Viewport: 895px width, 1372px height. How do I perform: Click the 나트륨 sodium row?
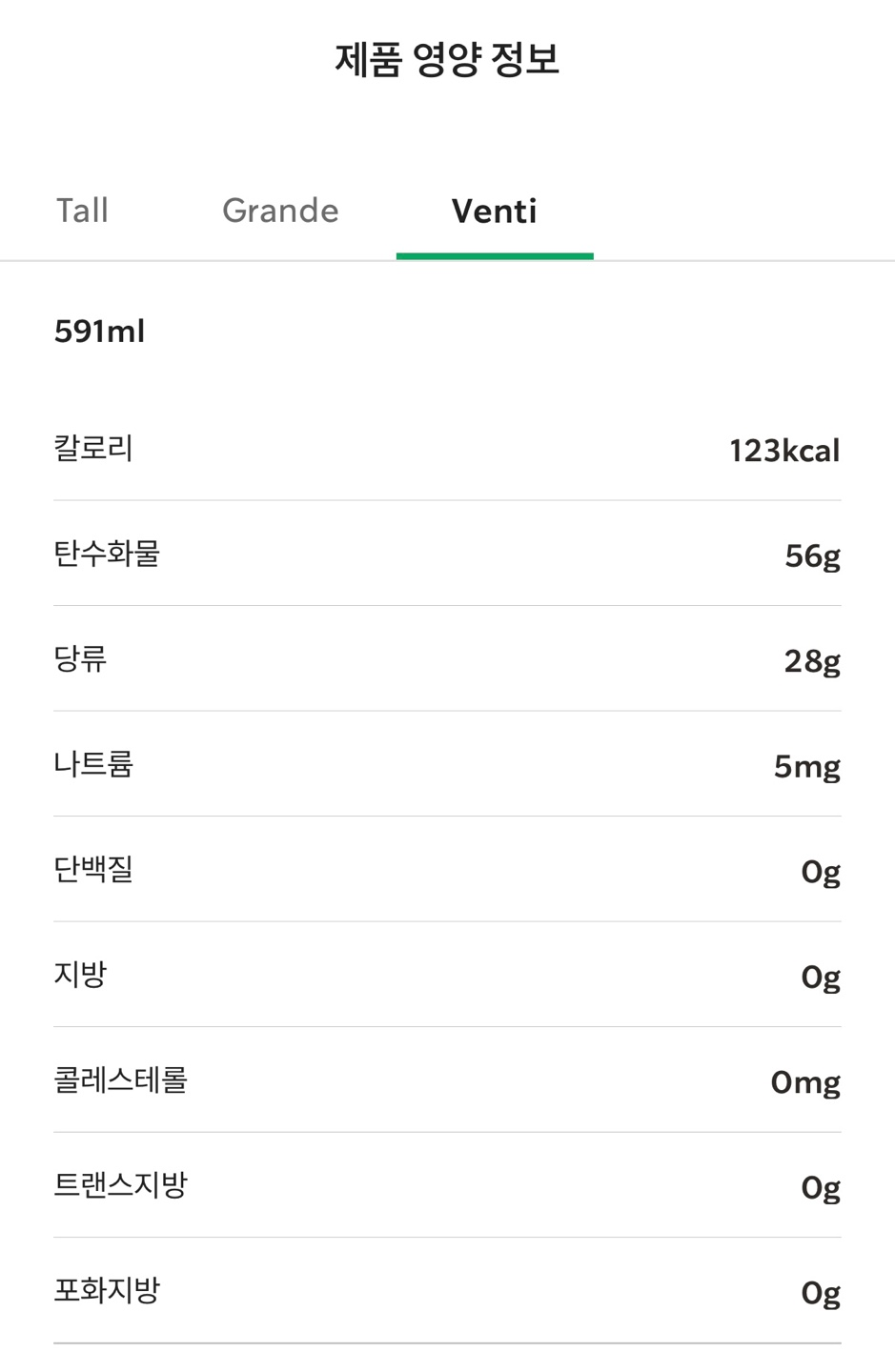90,764
